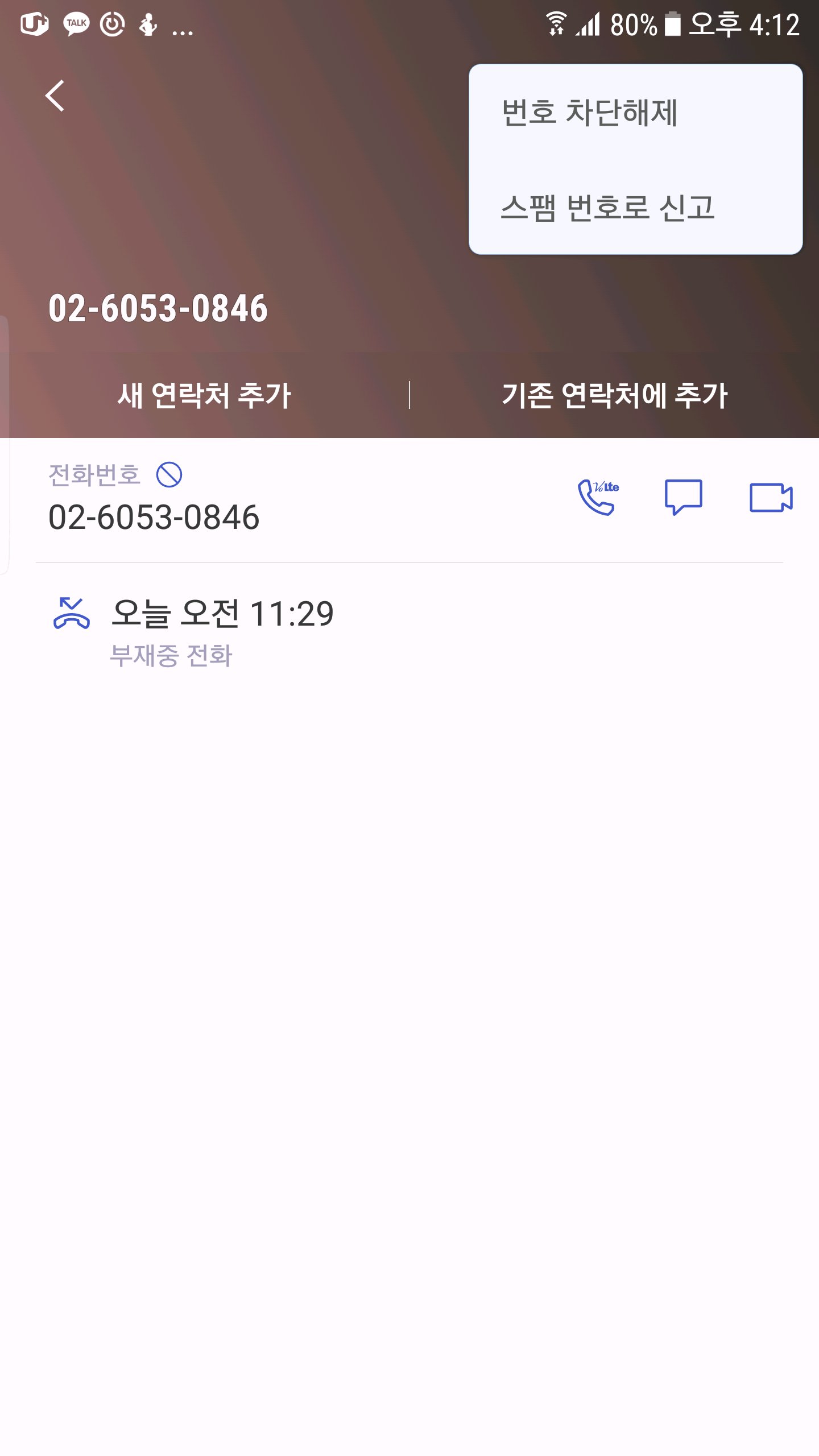This screenshot has width=819, height=1456.
Task: Tap the missed call entry 오늘 오전 11:29
Action: [222, 617]
